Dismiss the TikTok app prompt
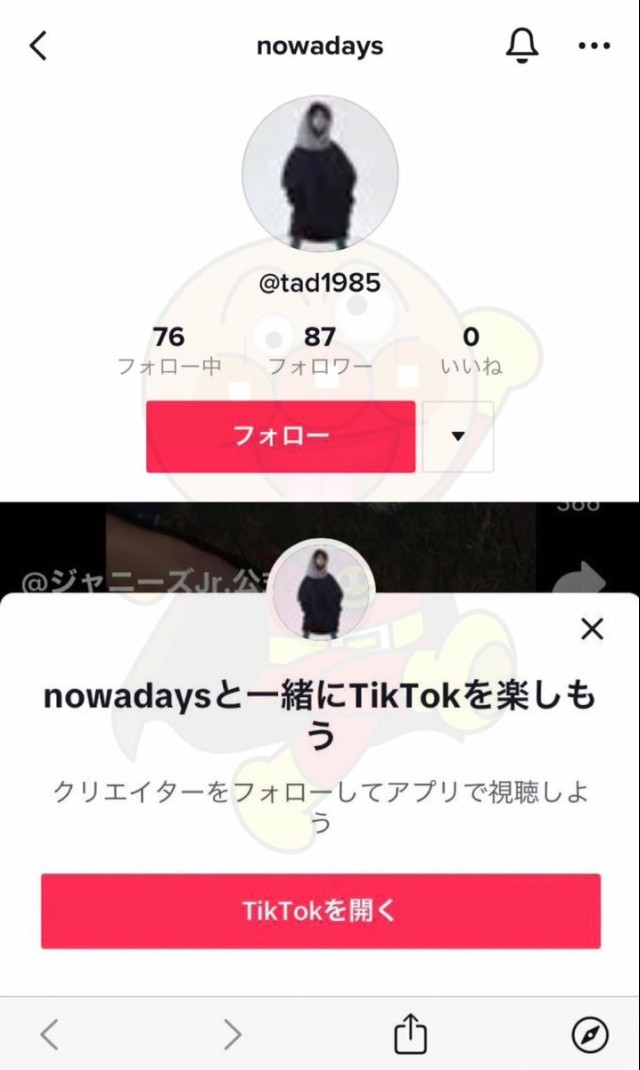 (x=593, y=629)
